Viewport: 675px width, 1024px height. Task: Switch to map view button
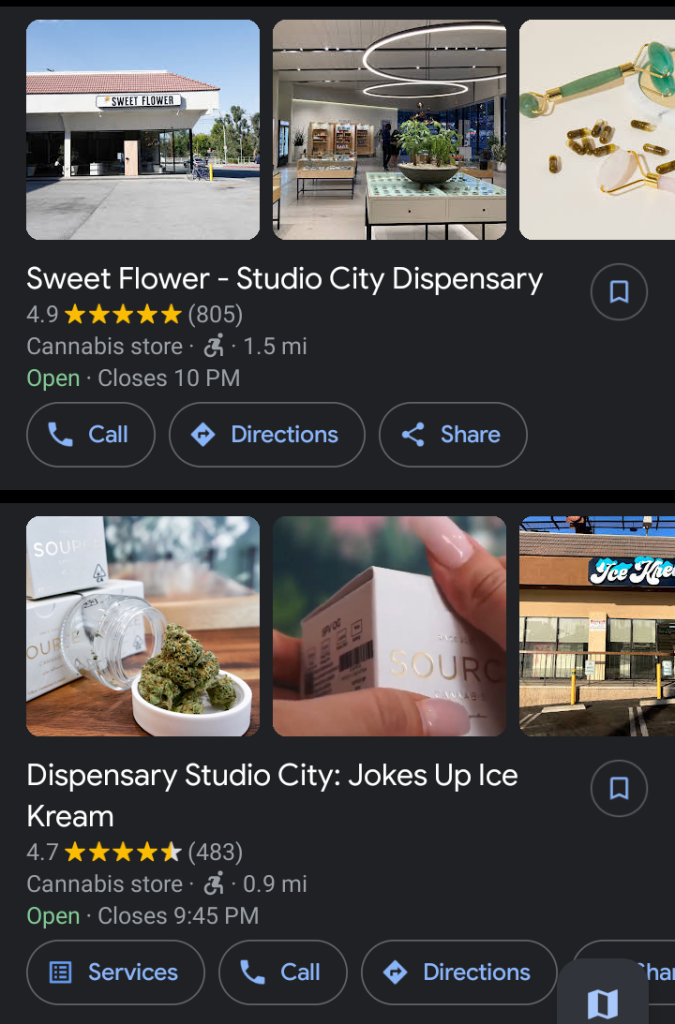(x=603, y=1000)
